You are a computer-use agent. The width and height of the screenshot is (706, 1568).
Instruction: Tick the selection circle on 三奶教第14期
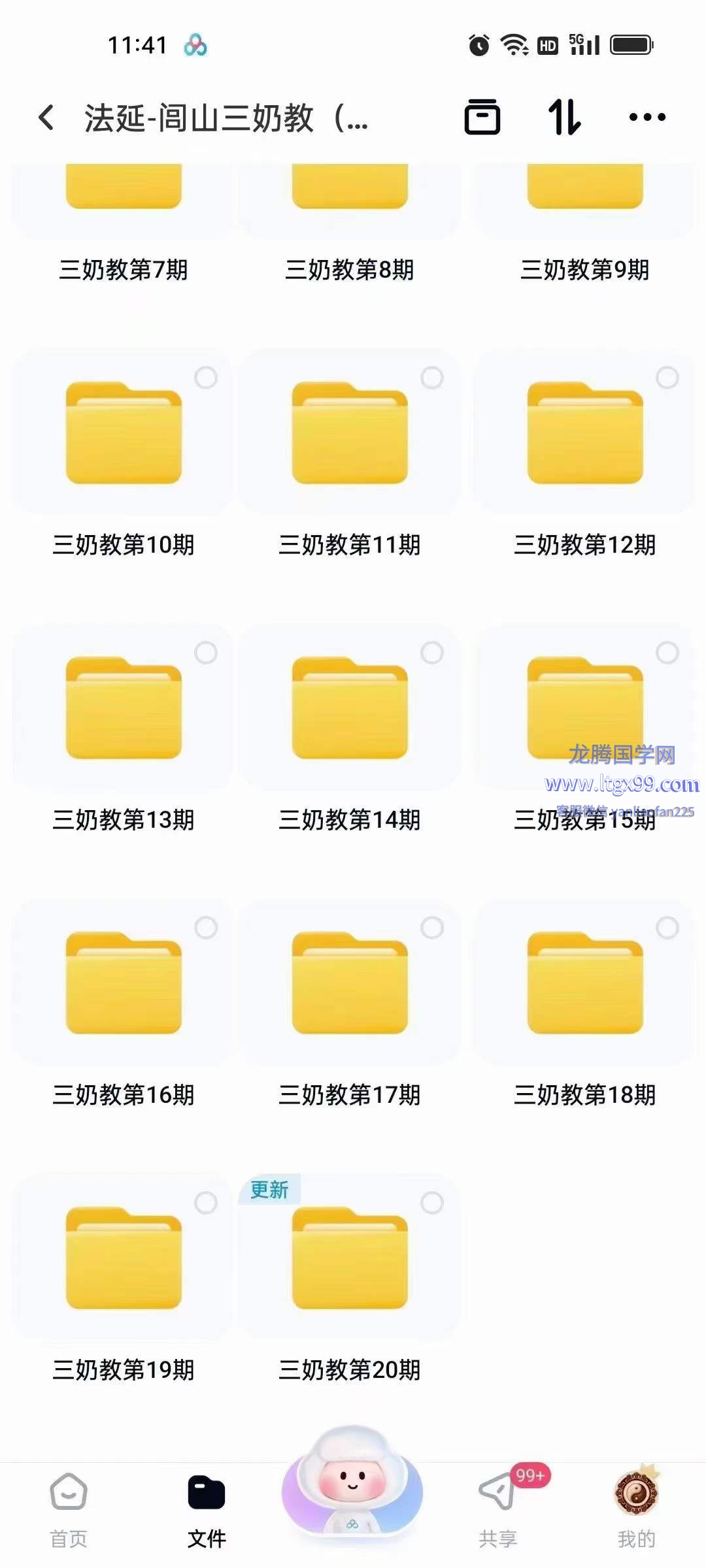431,653
